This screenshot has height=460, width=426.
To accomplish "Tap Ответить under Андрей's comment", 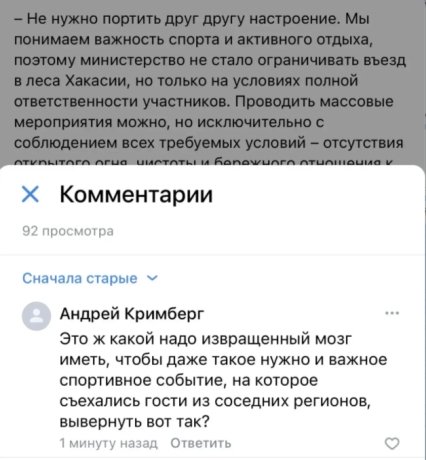I will 201,443.
